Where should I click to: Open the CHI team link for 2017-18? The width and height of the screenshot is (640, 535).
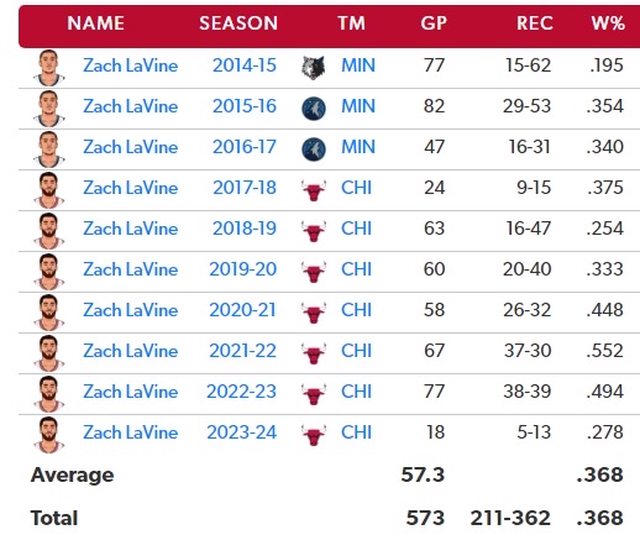coord(356,188)
